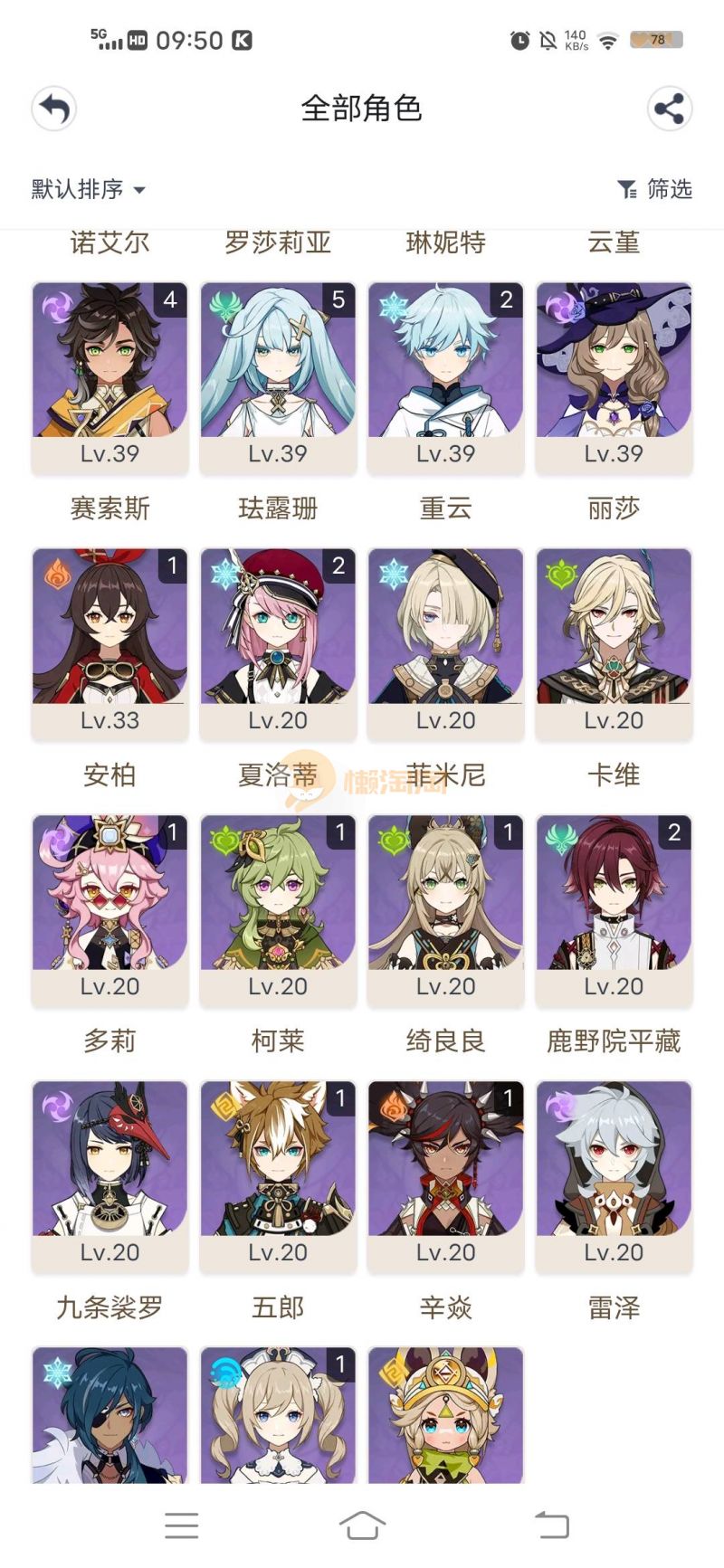Viewport: 724px width, 1568px height.
Task: View the 重云 character card
Action: point(445,375)
